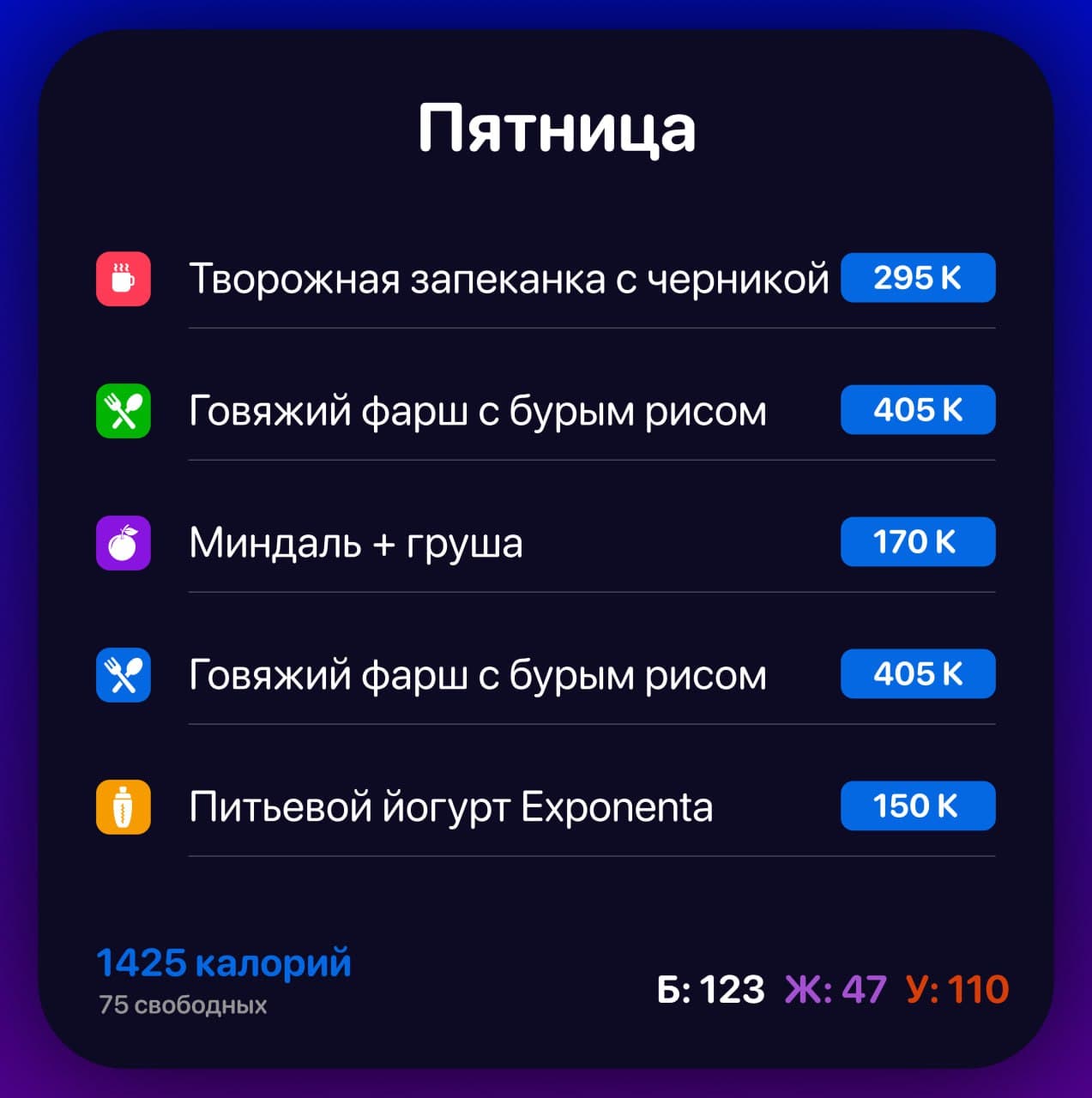Select the blue fork and spoon dinner icon
1092x1098 pixels.
[x=124, y=675]
